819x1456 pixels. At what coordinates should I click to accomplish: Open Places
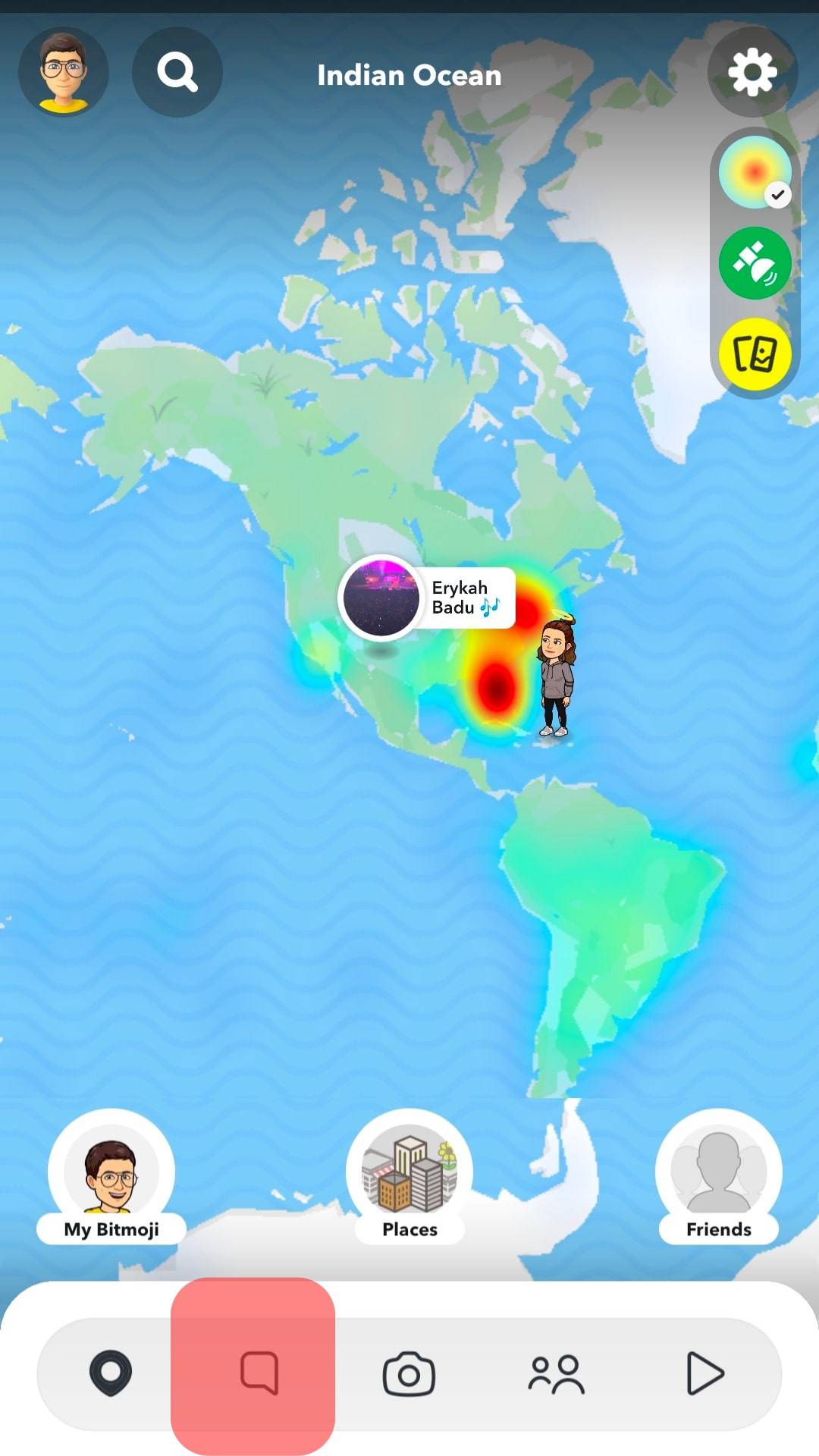pyautogui.click(x=409, y=1175)
